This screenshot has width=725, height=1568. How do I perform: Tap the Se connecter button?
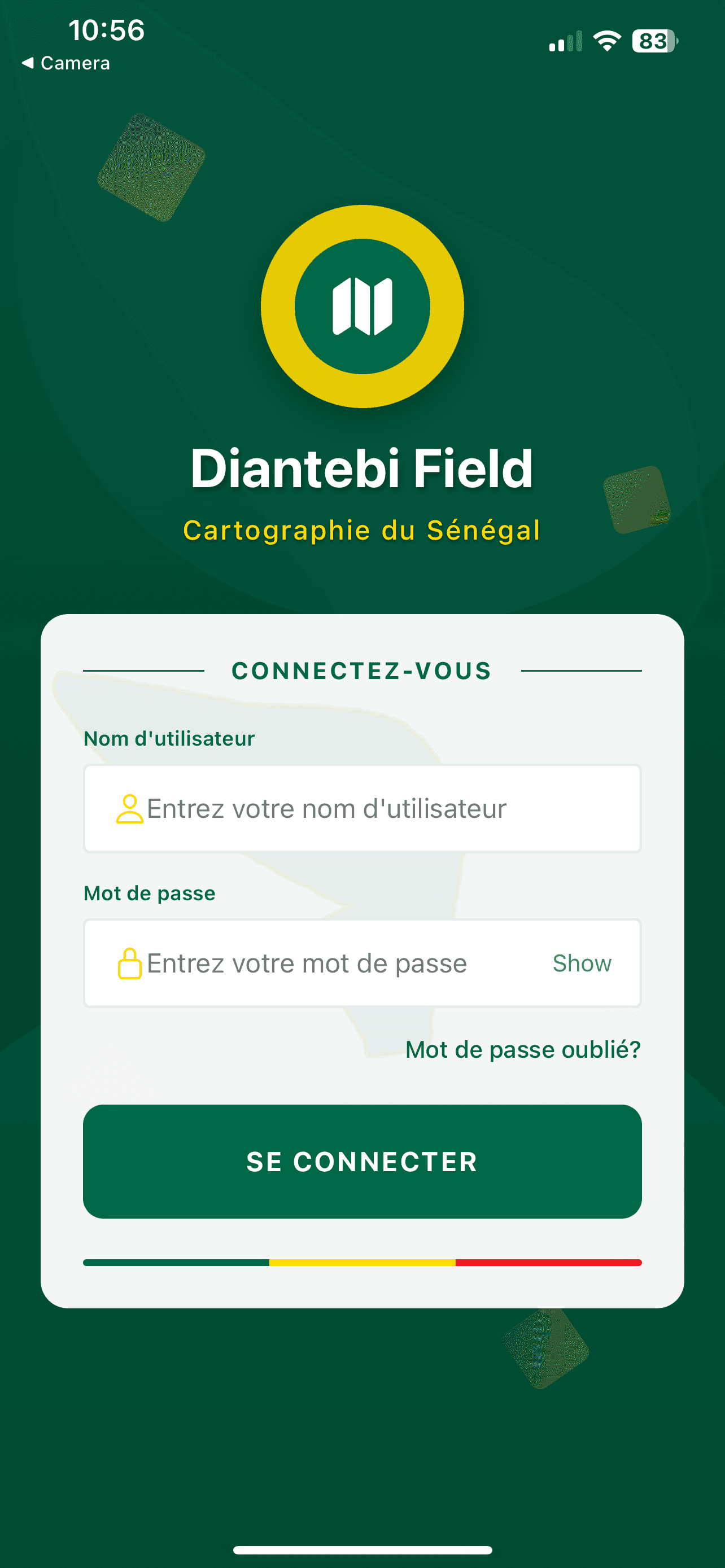(362, 1162)
